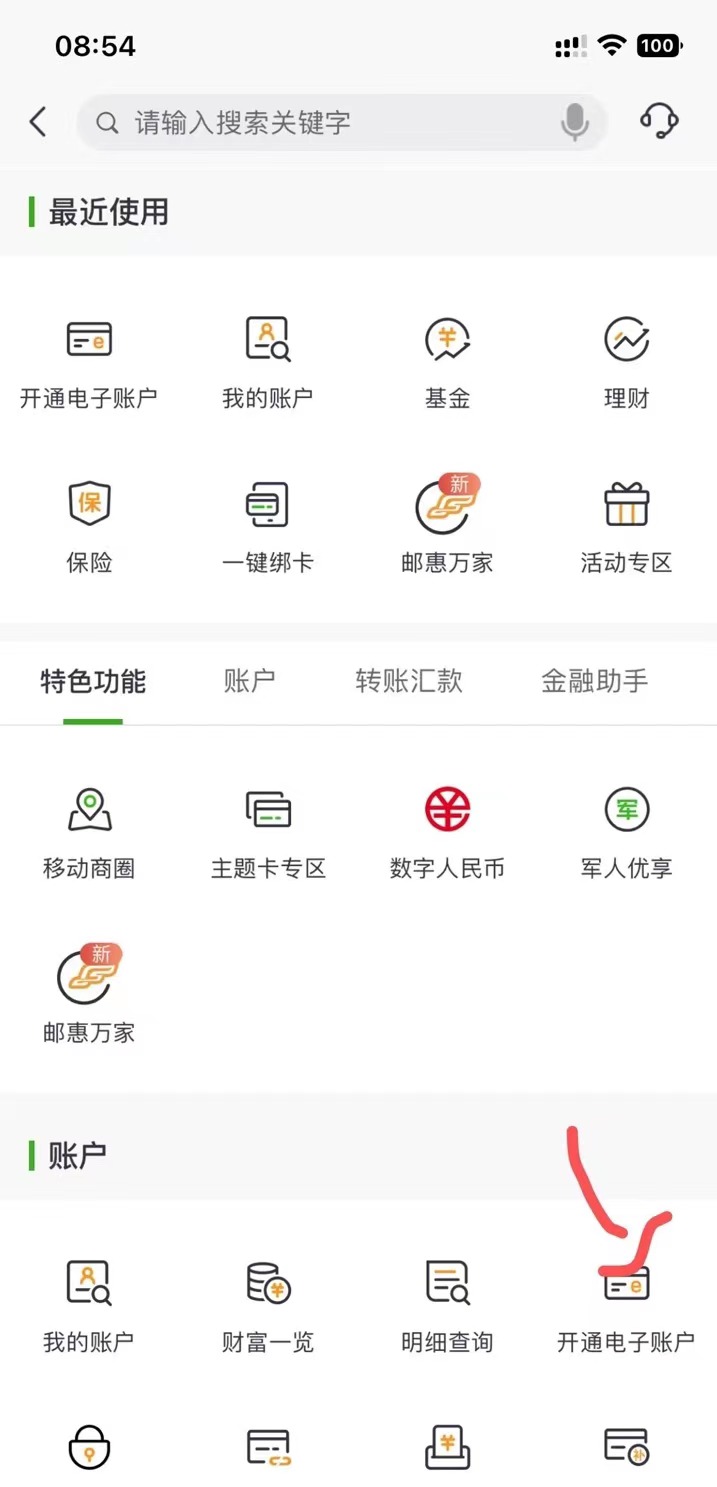Open 军人优享

click(627, 832)
